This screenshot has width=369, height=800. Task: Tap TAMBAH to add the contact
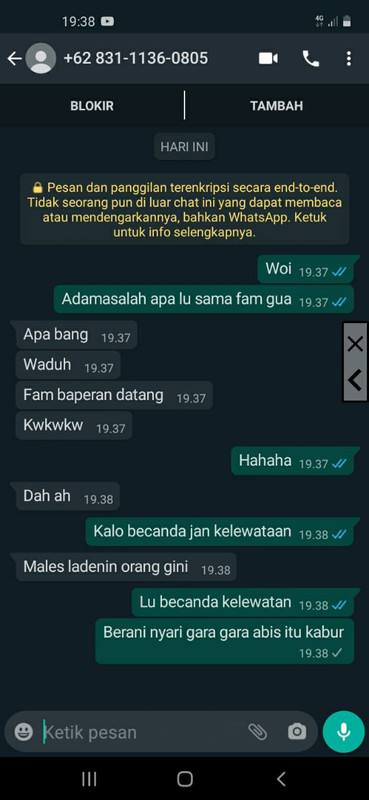tap(276, 106)
